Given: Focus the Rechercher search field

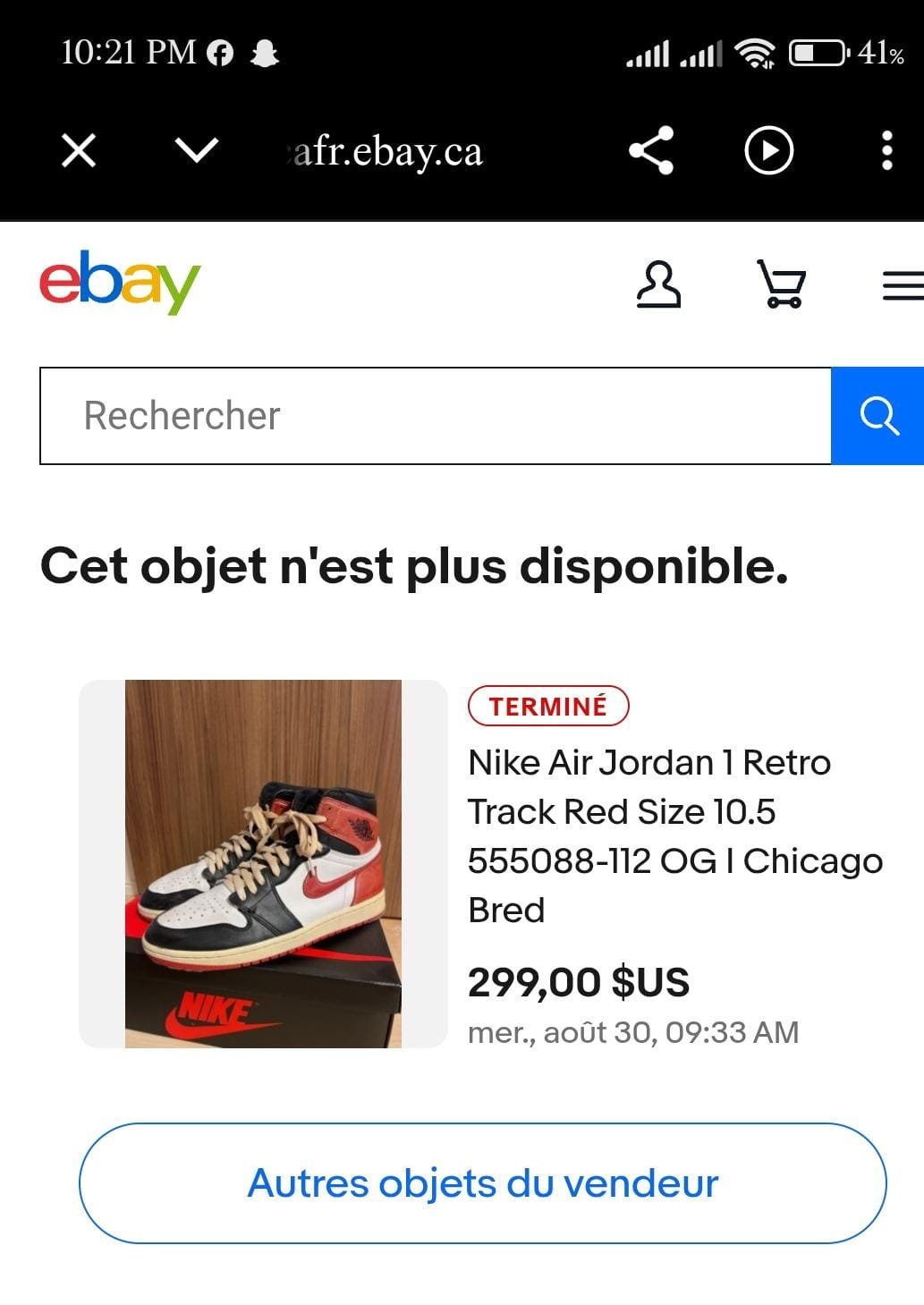Looking at the screenshot, I should pos(435,416).
